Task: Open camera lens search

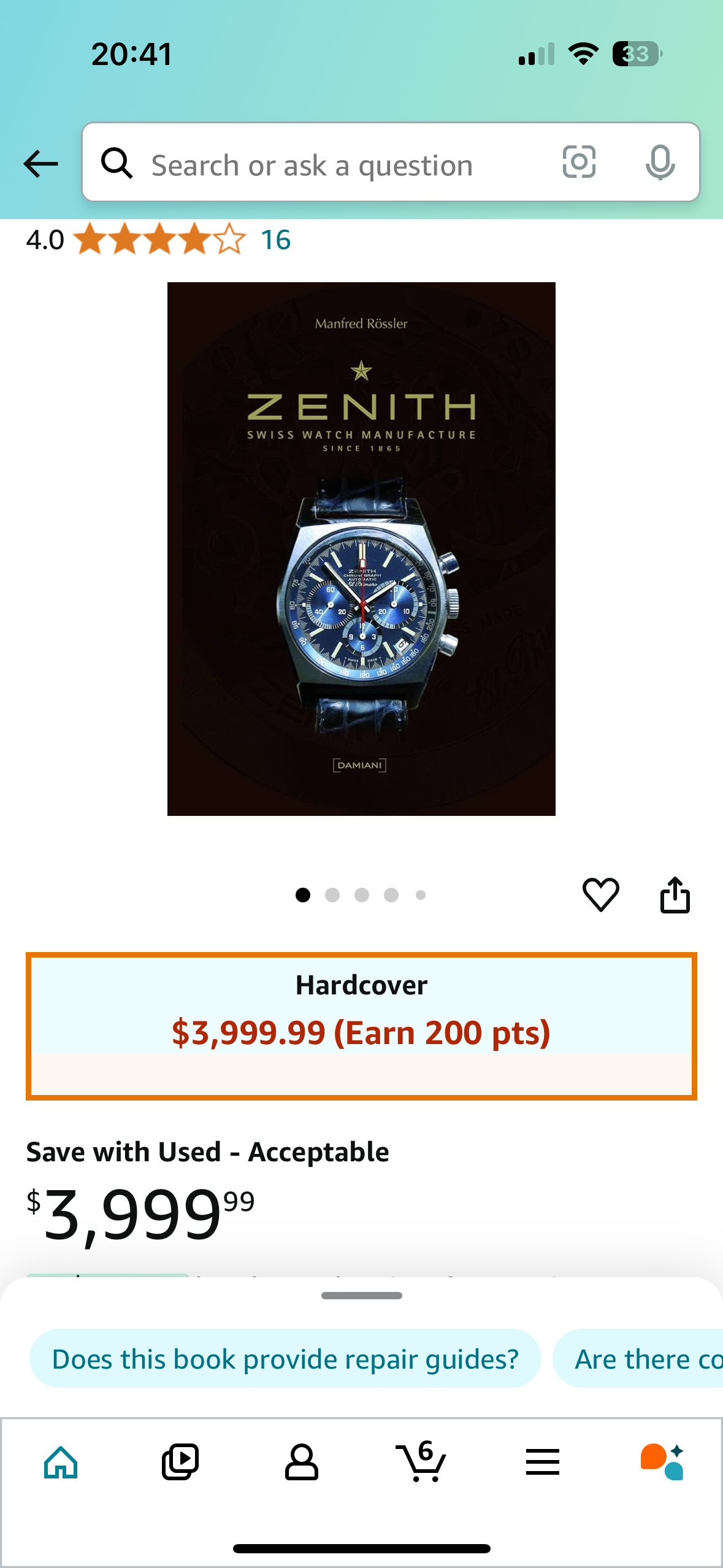Action: click(579, 163)
